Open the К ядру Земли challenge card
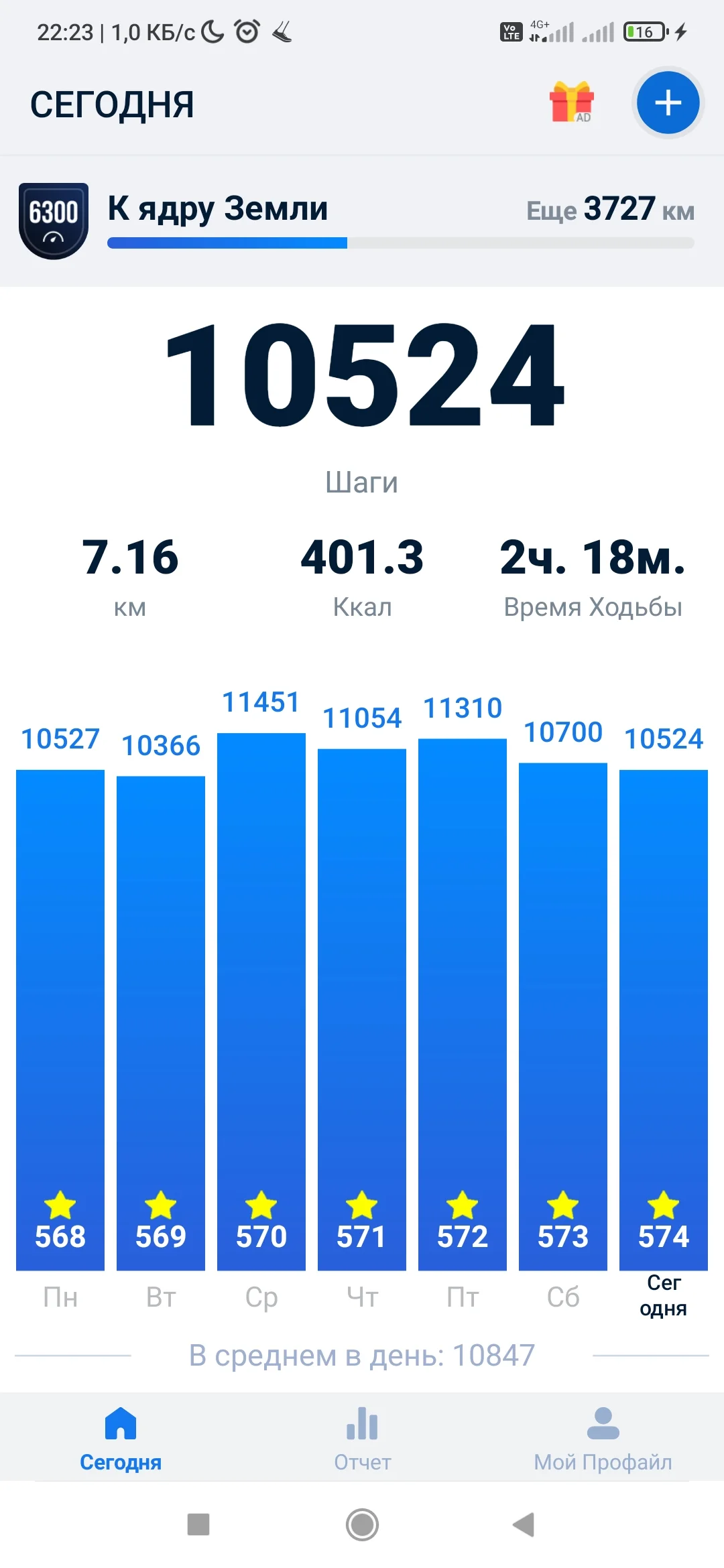Viewport: 724px width, 1568px height. pos(362,221)
